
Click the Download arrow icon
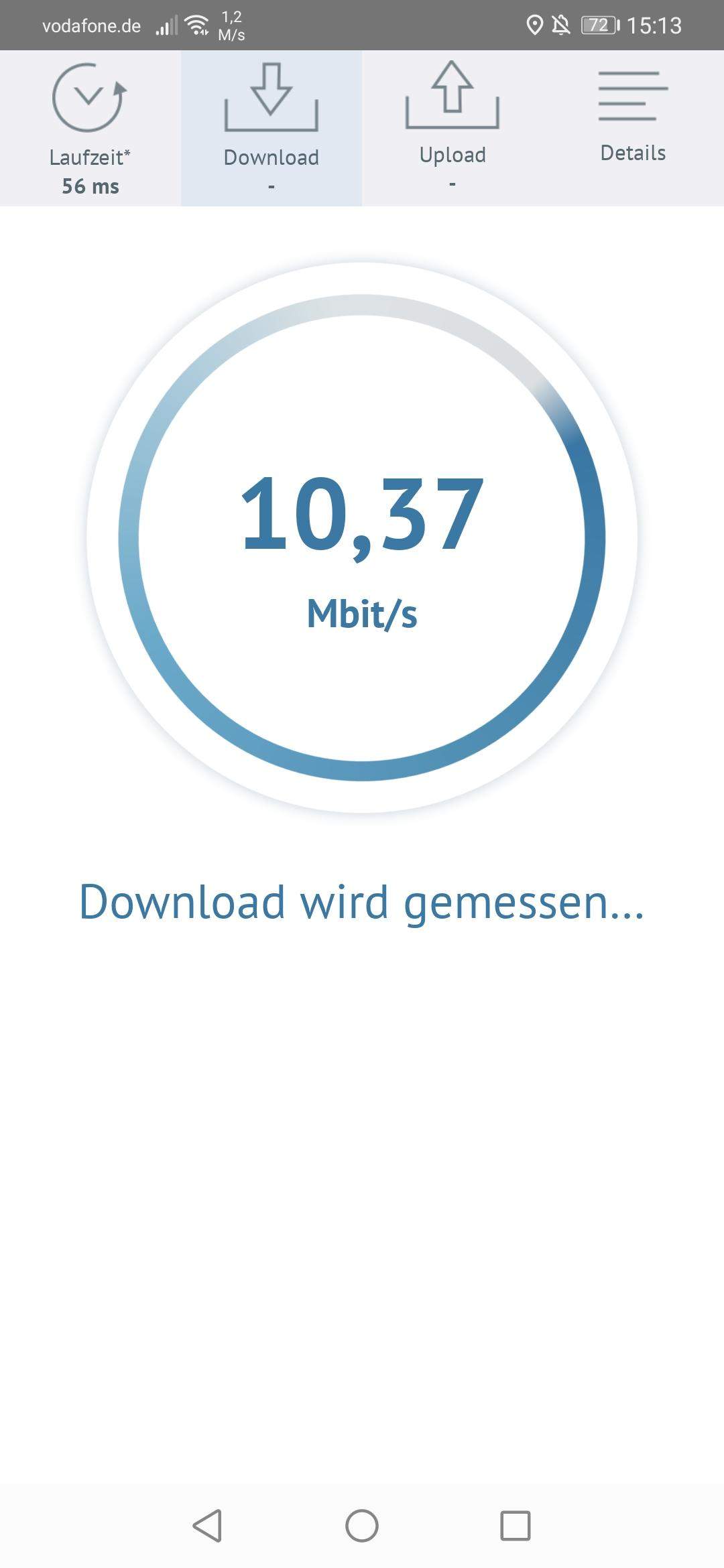(271, 94)
